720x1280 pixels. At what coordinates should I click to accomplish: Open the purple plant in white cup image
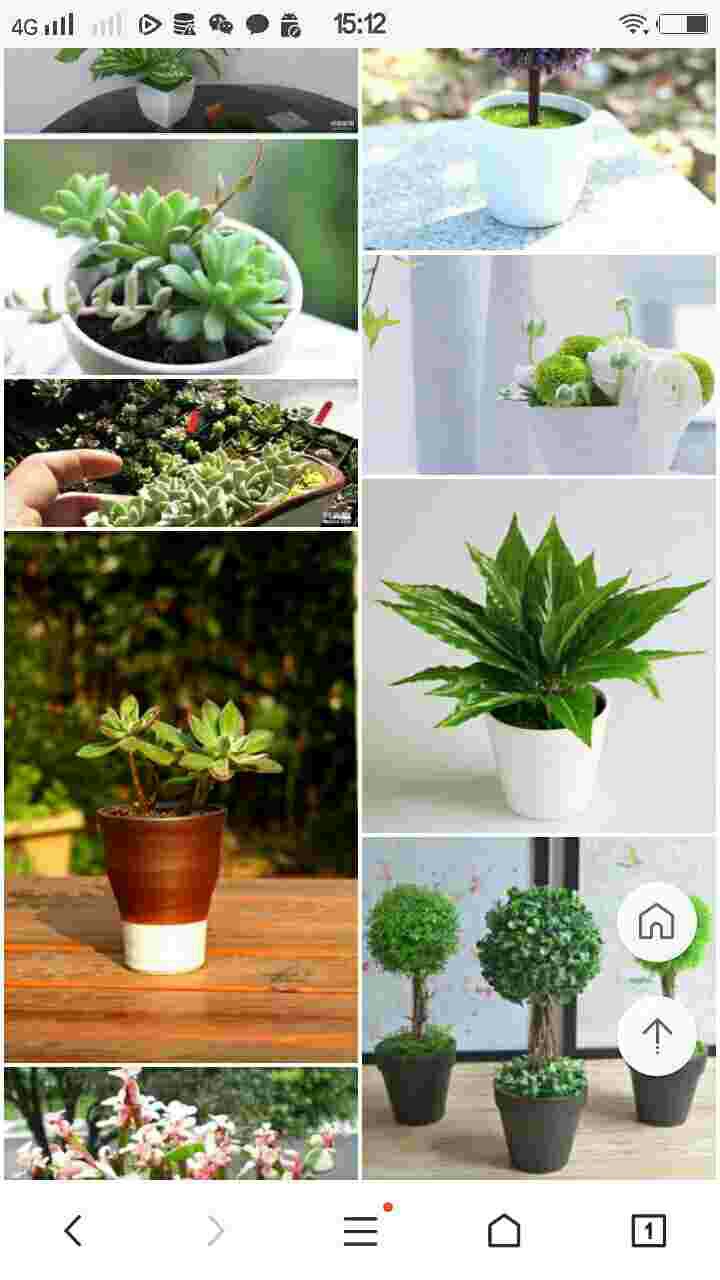539,148
